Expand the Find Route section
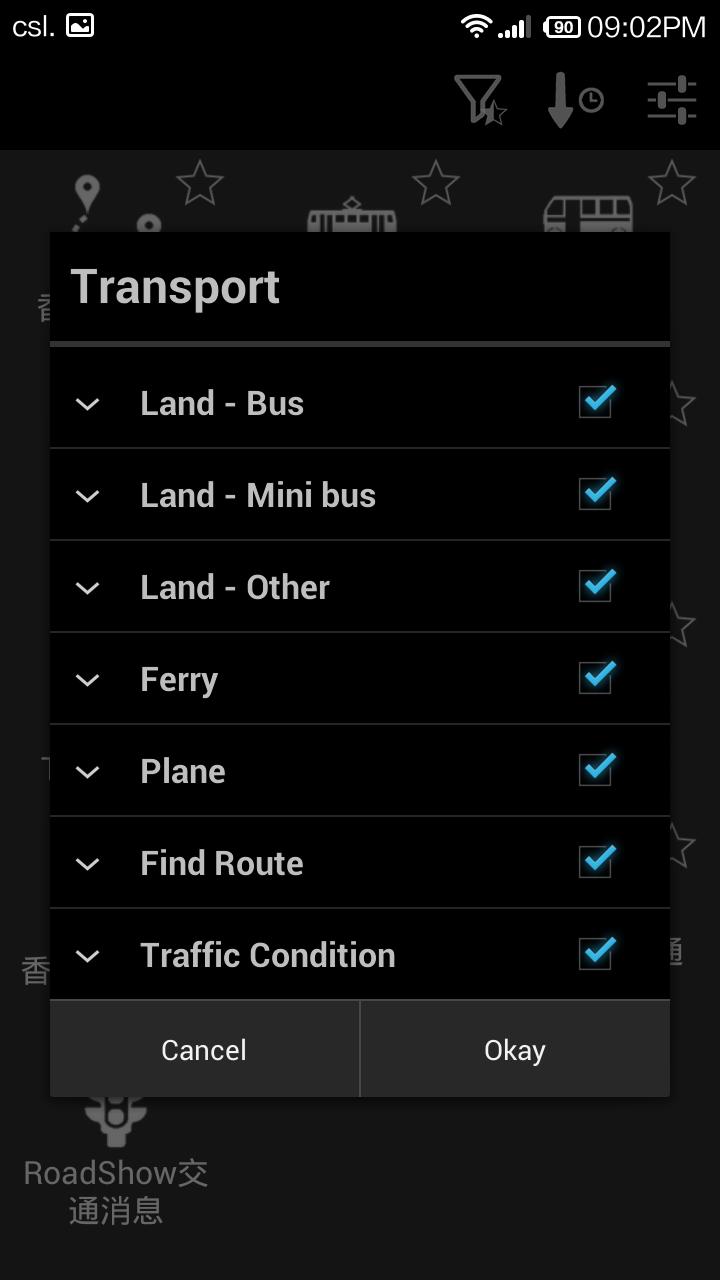This screenshot has width=720, height=1280. (87, 863)
